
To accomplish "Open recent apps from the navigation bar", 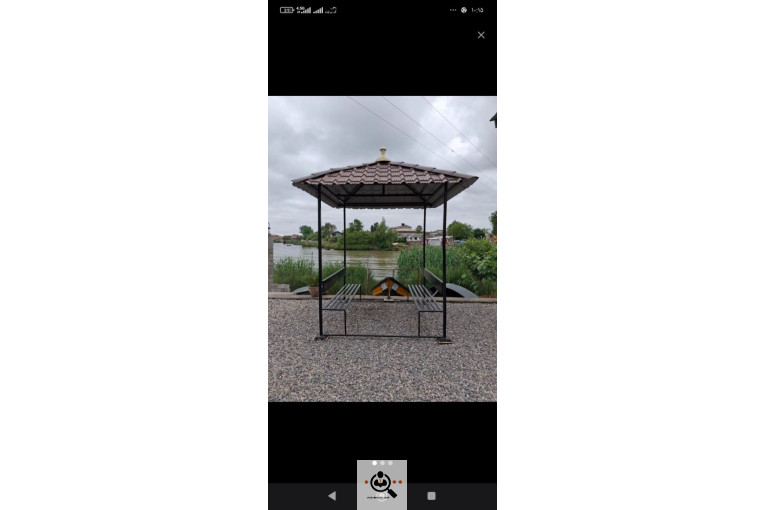I will [x=431, y=495].
